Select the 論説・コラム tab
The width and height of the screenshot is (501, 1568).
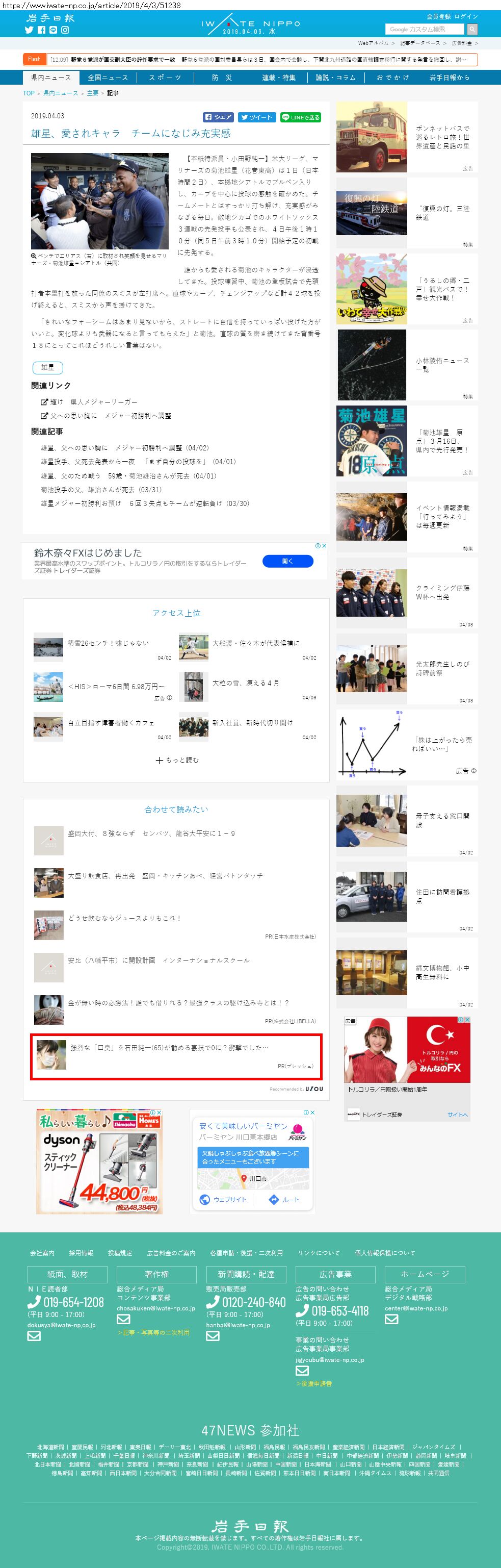335,78
